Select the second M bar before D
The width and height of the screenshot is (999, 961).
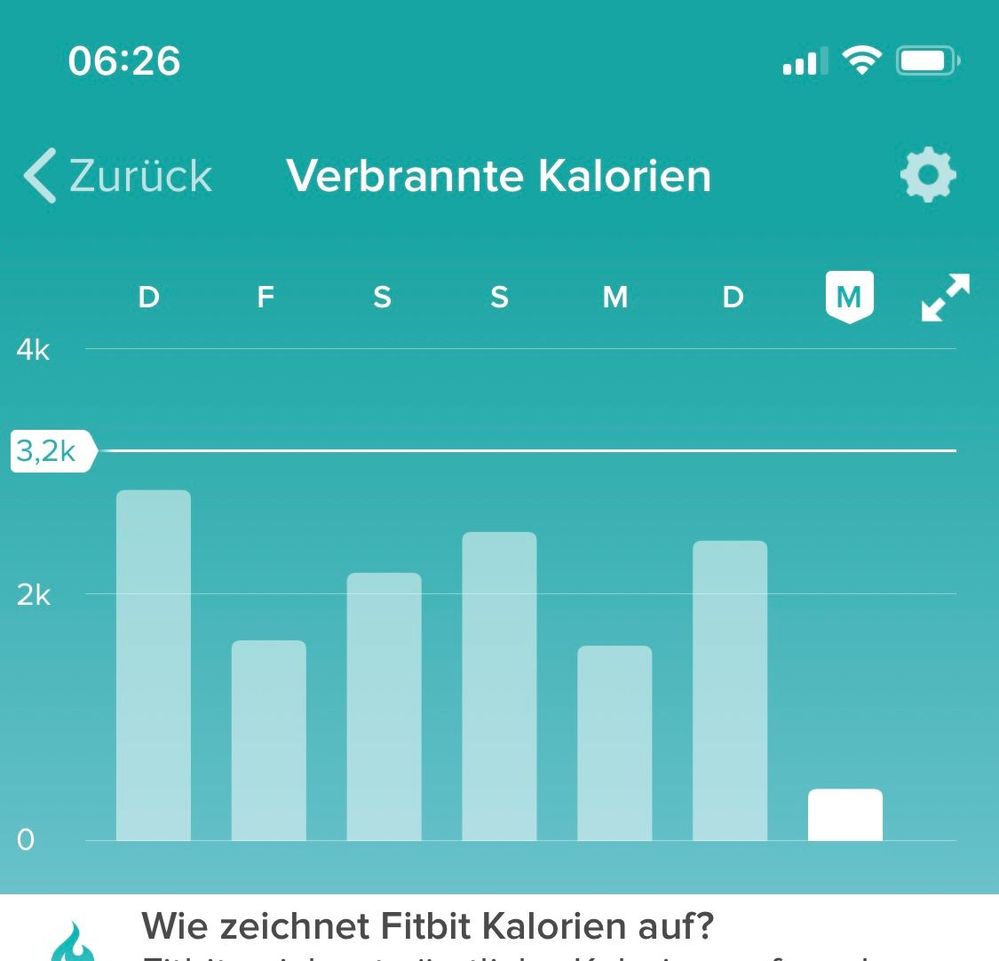[x=614, y=743]
